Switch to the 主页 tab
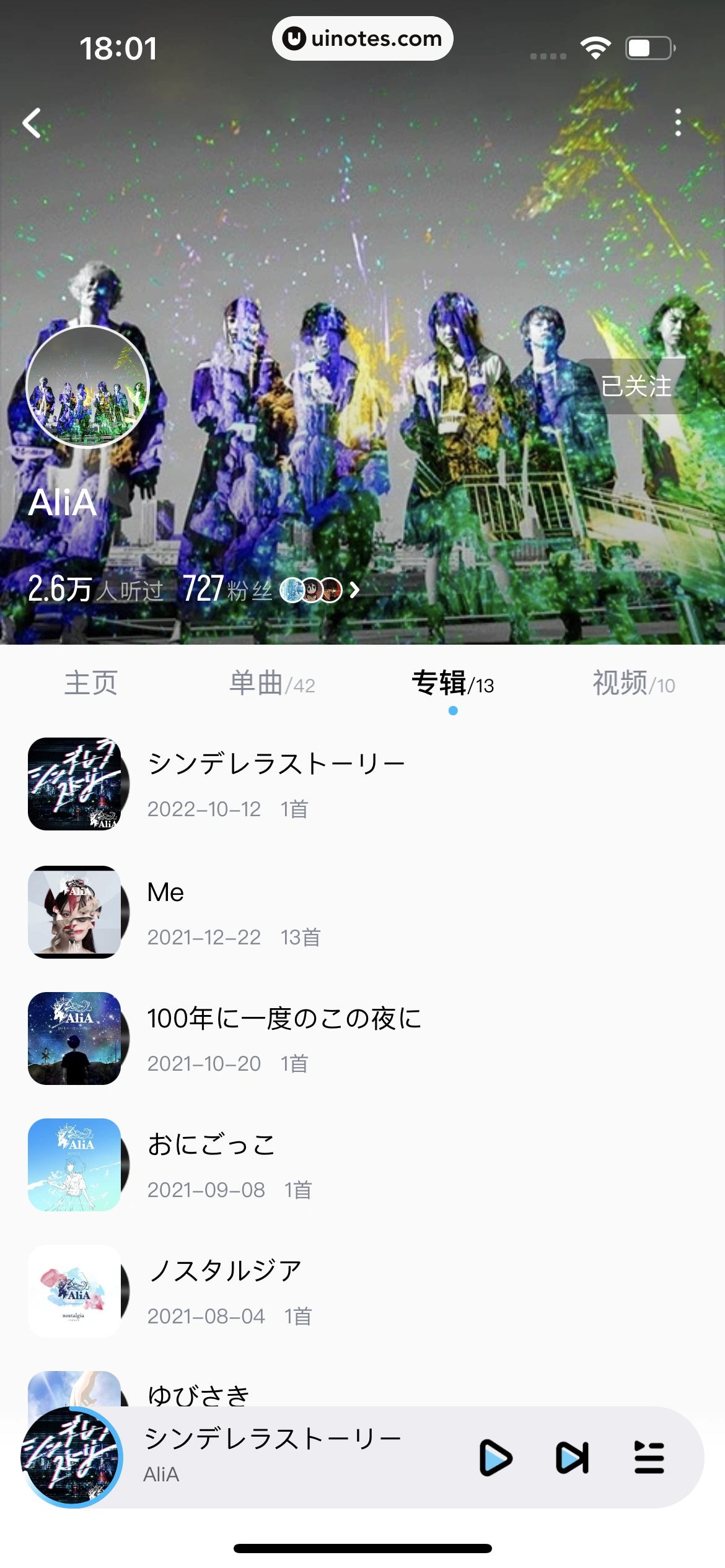 pos(91,684)
